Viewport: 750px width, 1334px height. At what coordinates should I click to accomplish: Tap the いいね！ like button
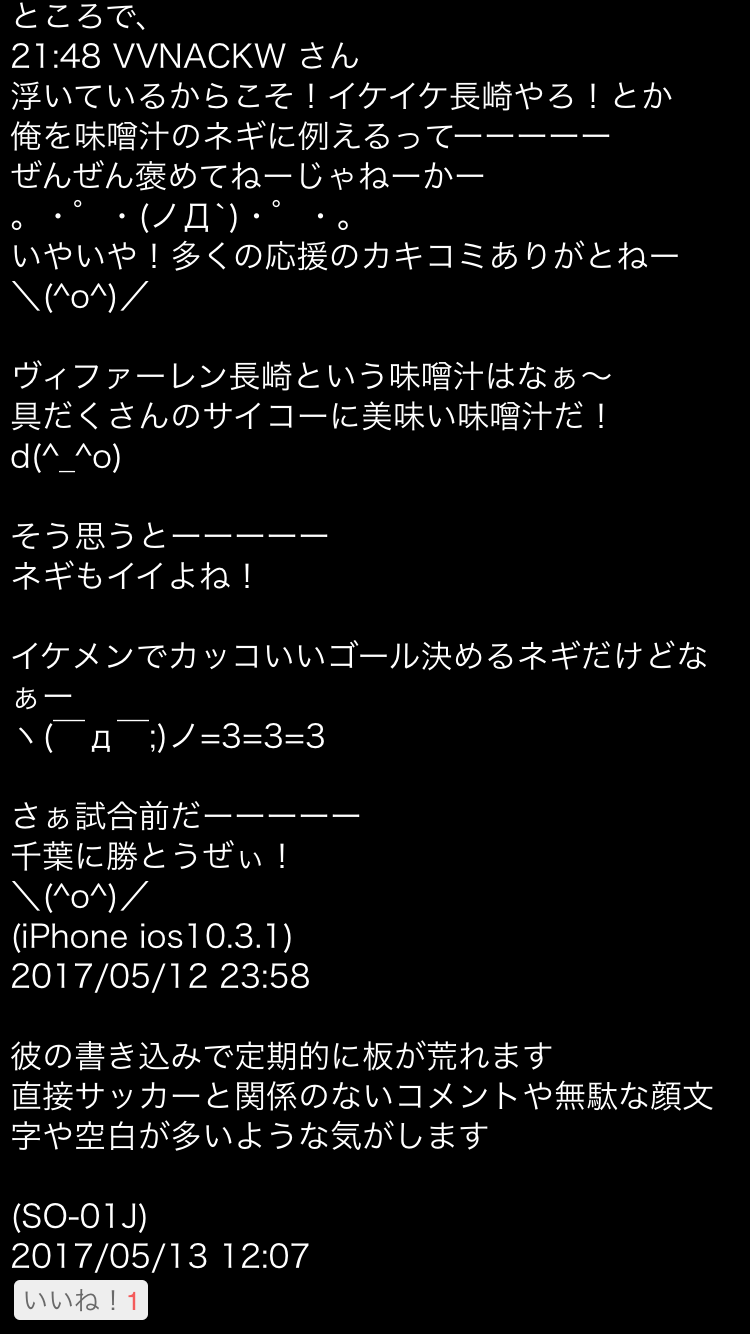tap(80, 1300)
